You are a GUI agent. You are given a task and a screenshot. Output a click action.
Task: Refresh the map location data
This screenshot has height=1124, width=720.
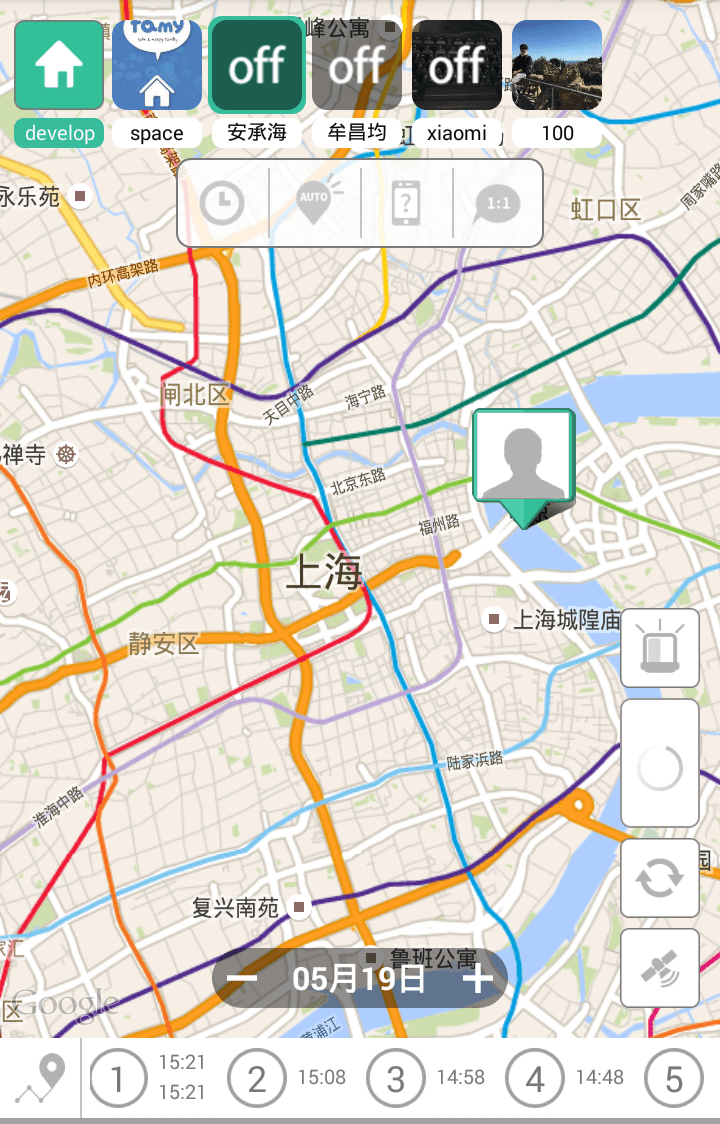(659, 876)
